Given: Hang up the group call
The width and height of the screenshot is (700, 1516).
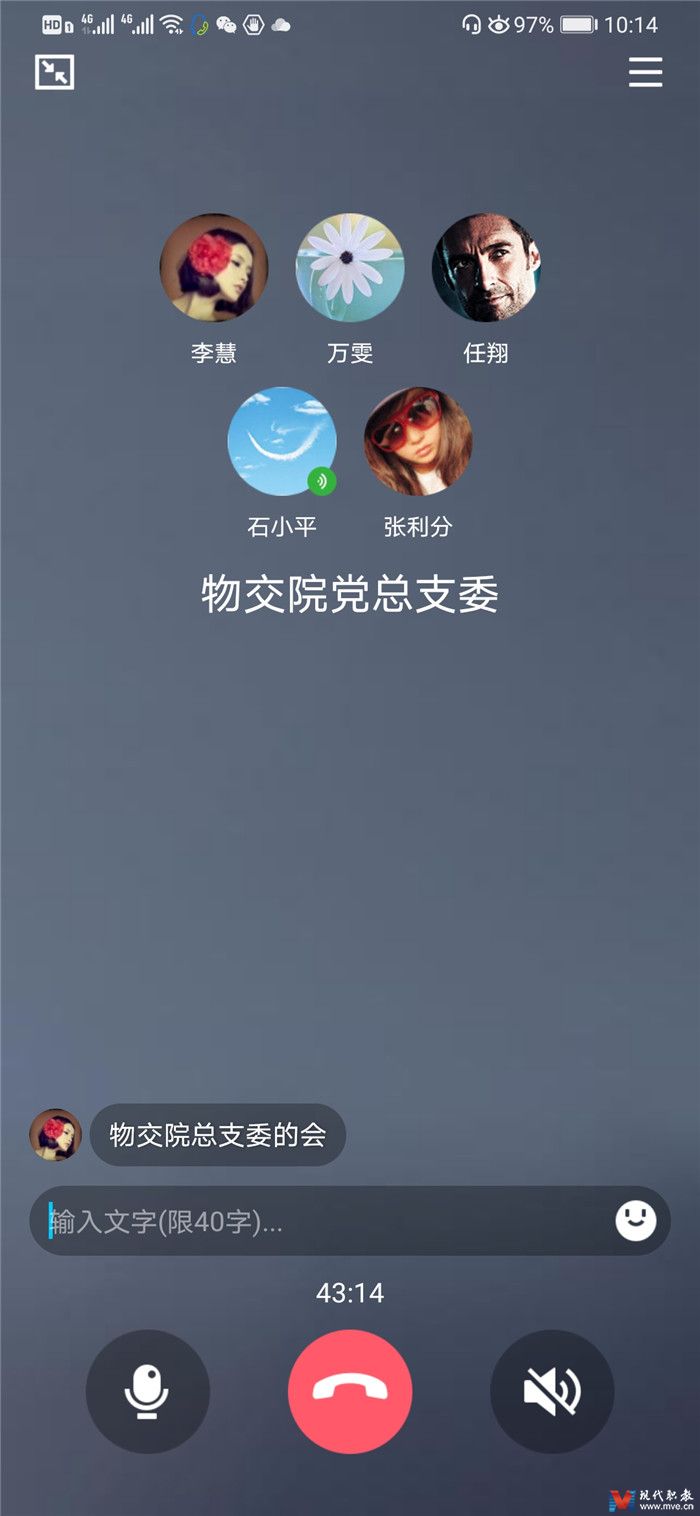Looking at the screenshot, I should (350, 1391).
